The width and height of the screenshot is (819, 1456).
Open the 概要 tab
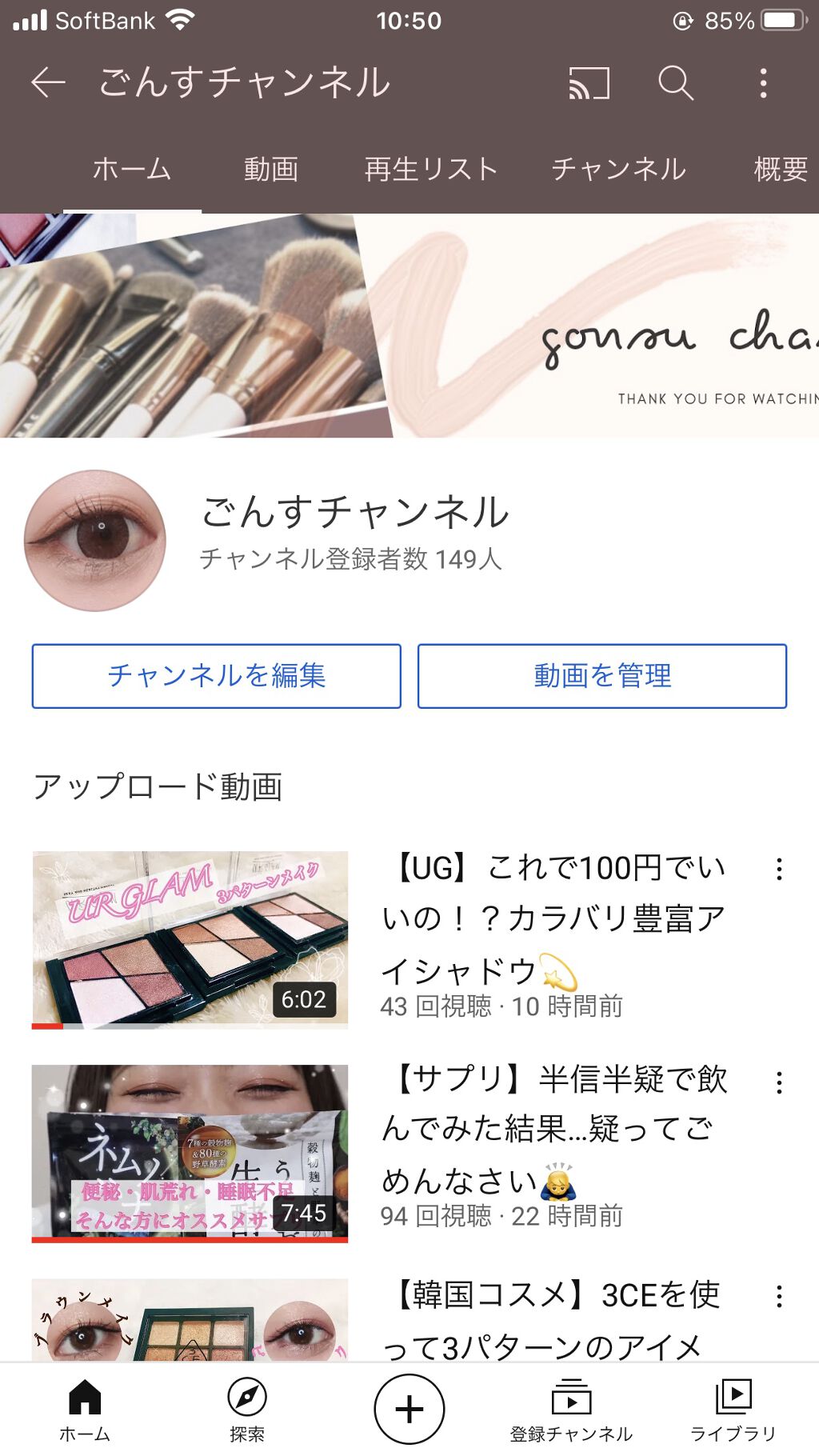[x=777, y=170]
